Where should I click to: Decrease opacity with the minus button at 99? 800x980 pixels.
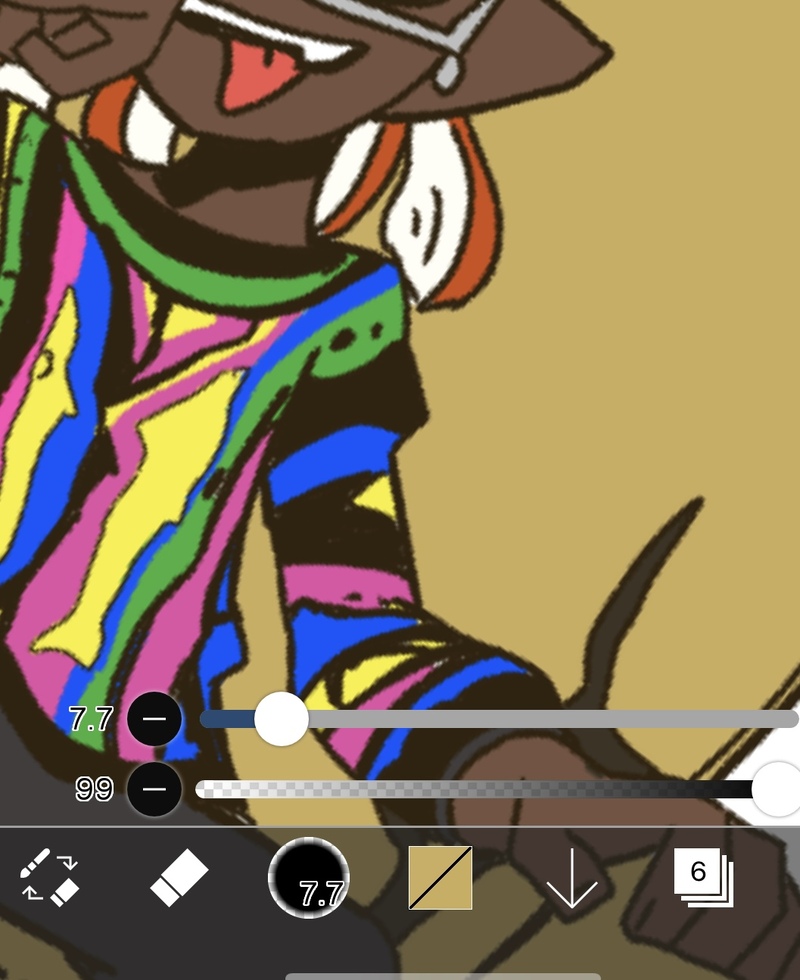155,789
